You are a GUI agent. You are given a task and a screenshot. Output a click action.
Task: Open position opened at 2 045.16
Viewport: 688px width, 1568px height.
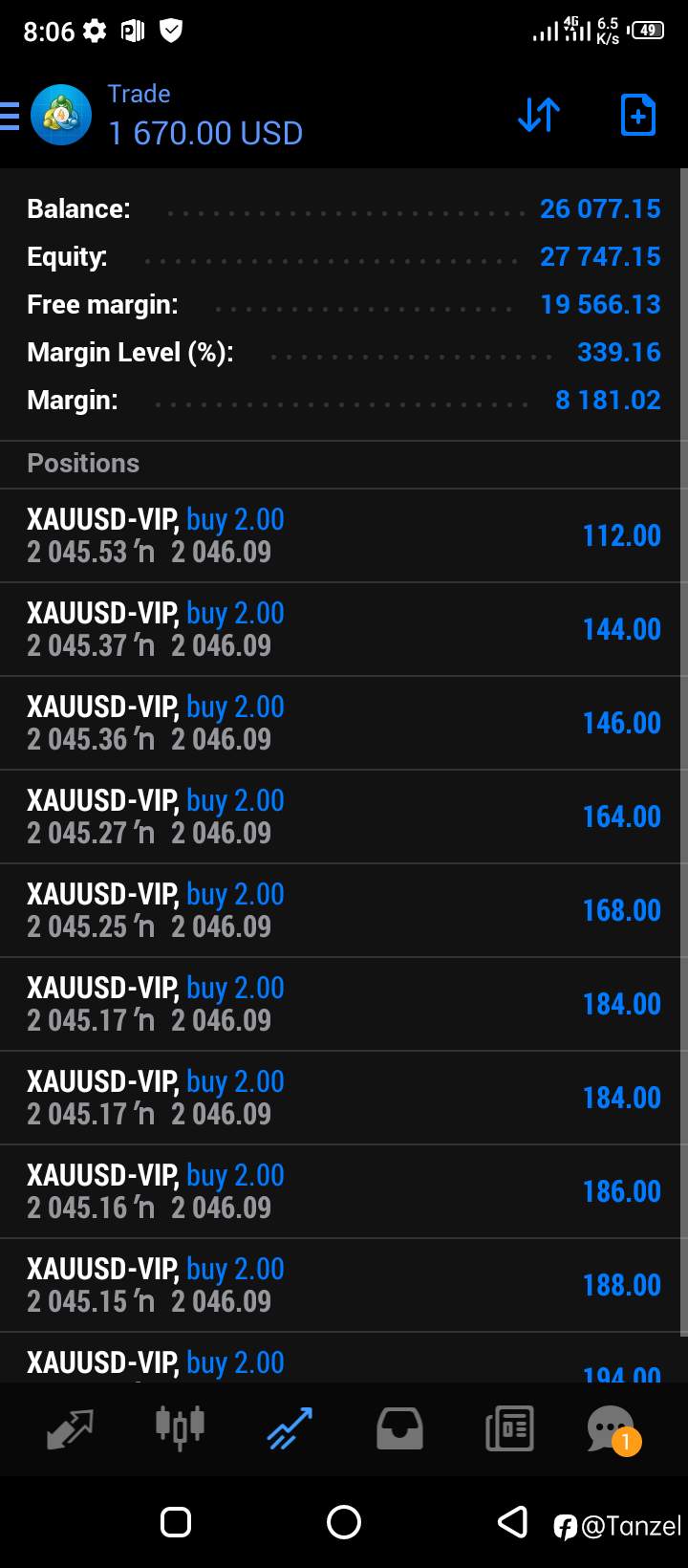344,1191
